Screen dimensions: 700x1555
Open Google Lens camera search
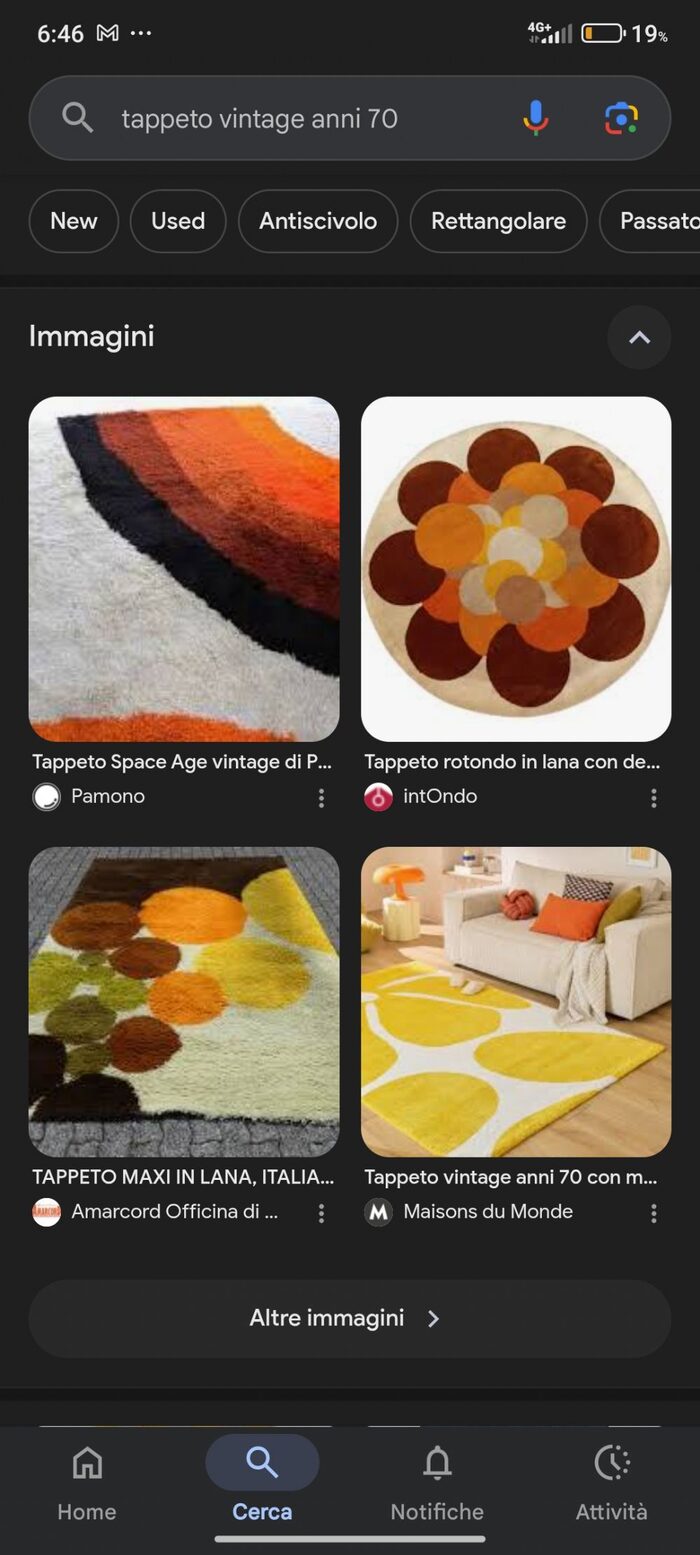tap(621, 118)
